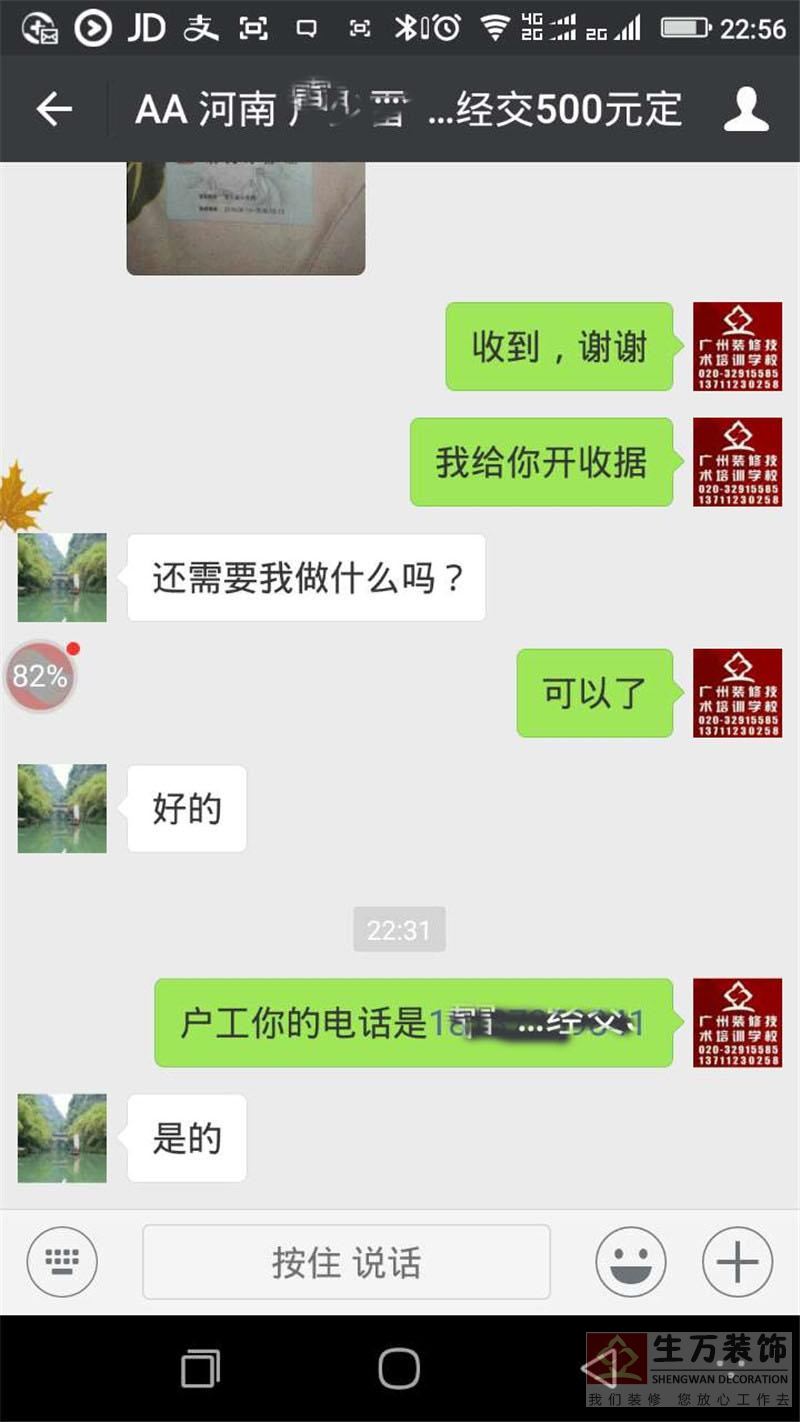Switch to keyboard text input
800x1422 pixels.
click(x=62, y=1262)
